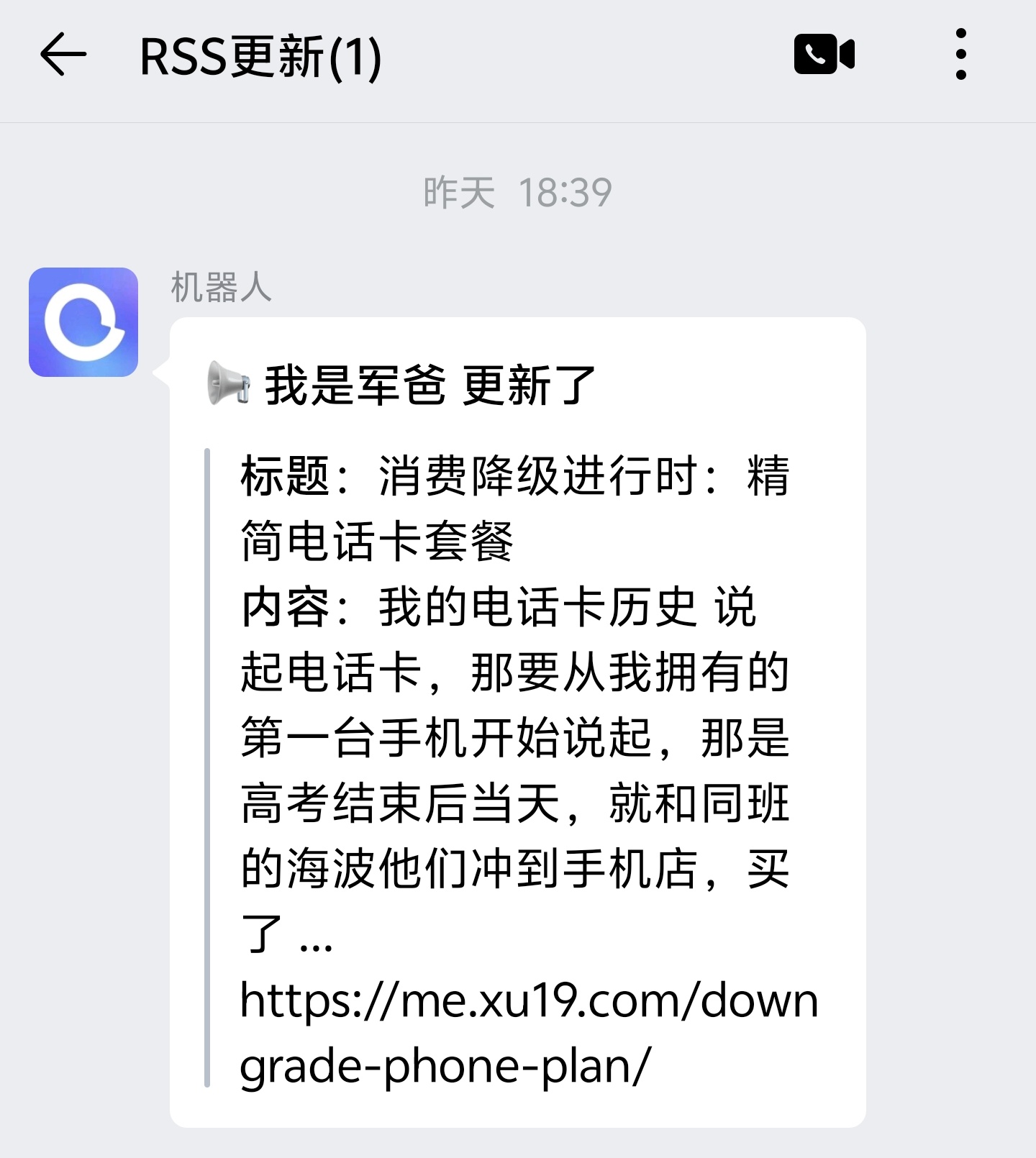Viewport: 1036px width, 1158px height.
Task: Open the 机器人 sender's avatar
Action: 83,322
